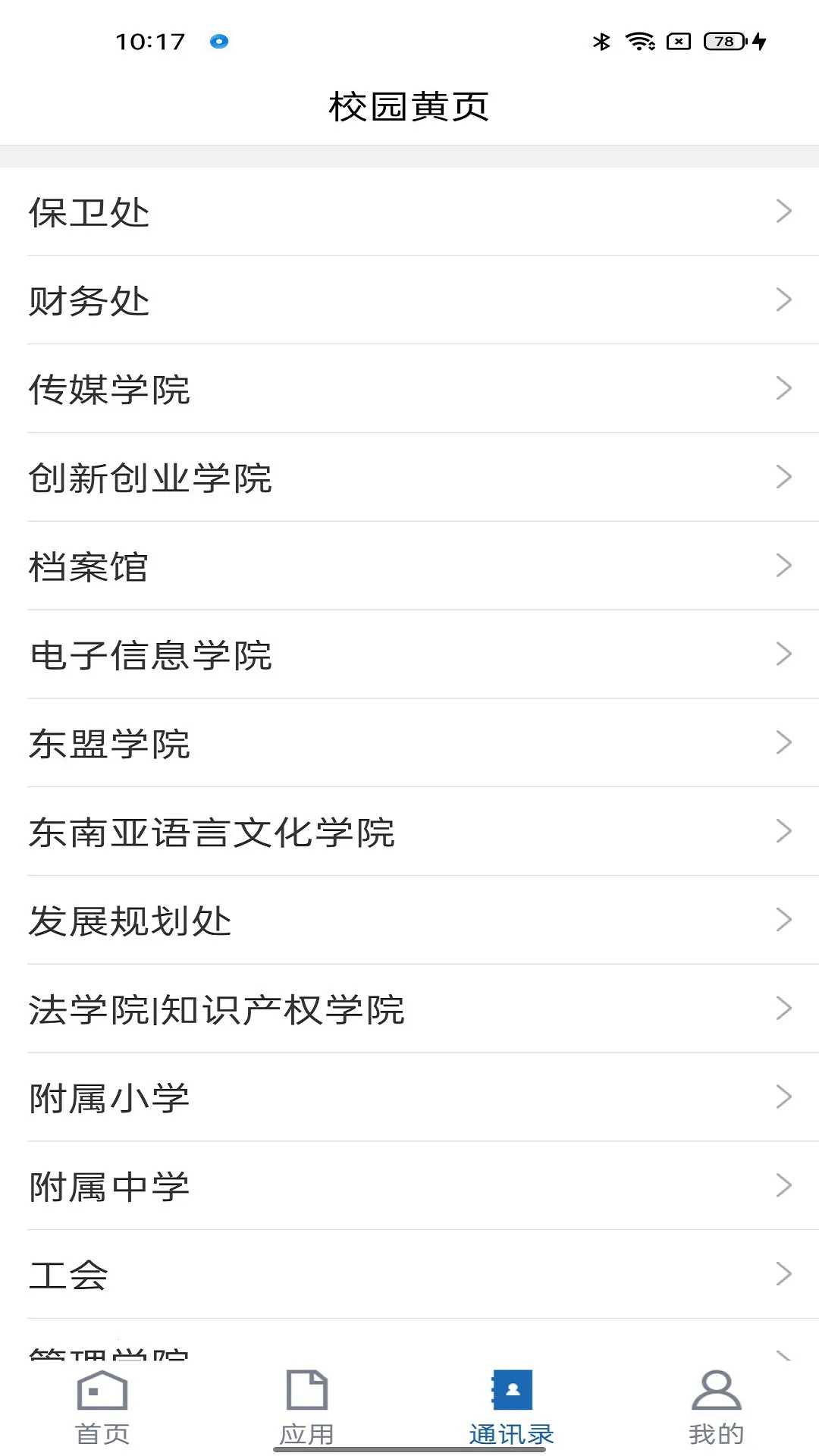
Task: Open the 工会 directory row
Action: click(409, 1275)
